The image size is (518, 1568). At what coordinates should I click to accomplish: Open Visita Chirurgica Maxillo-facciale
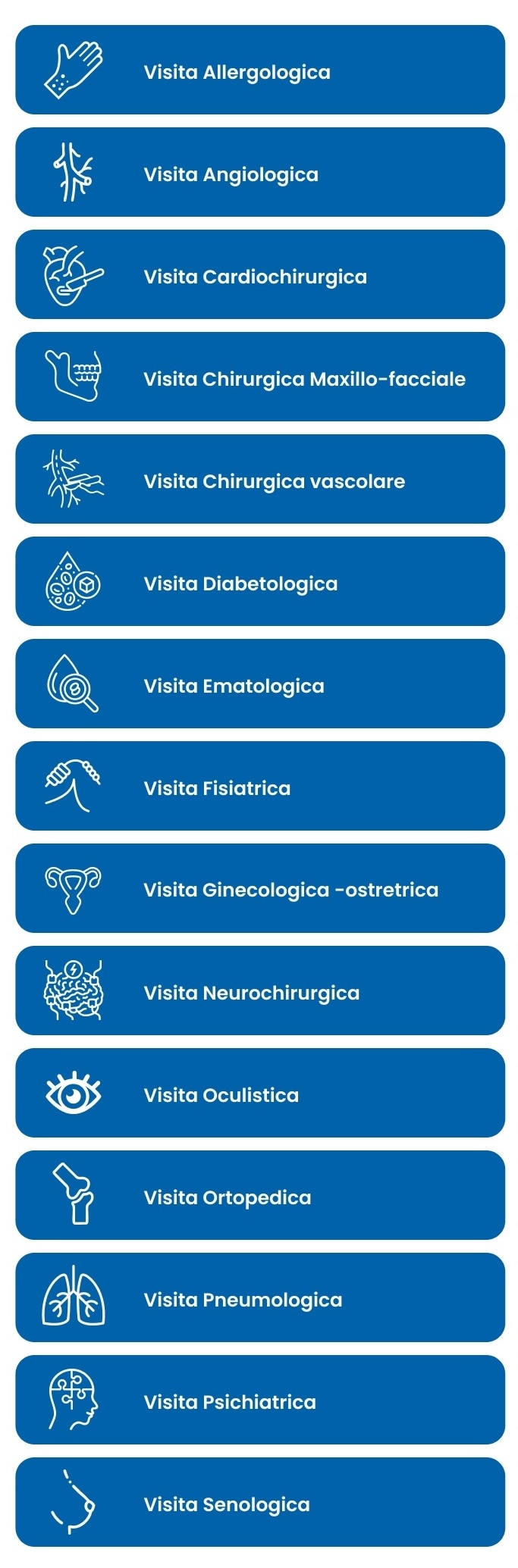tap(259, 377)
